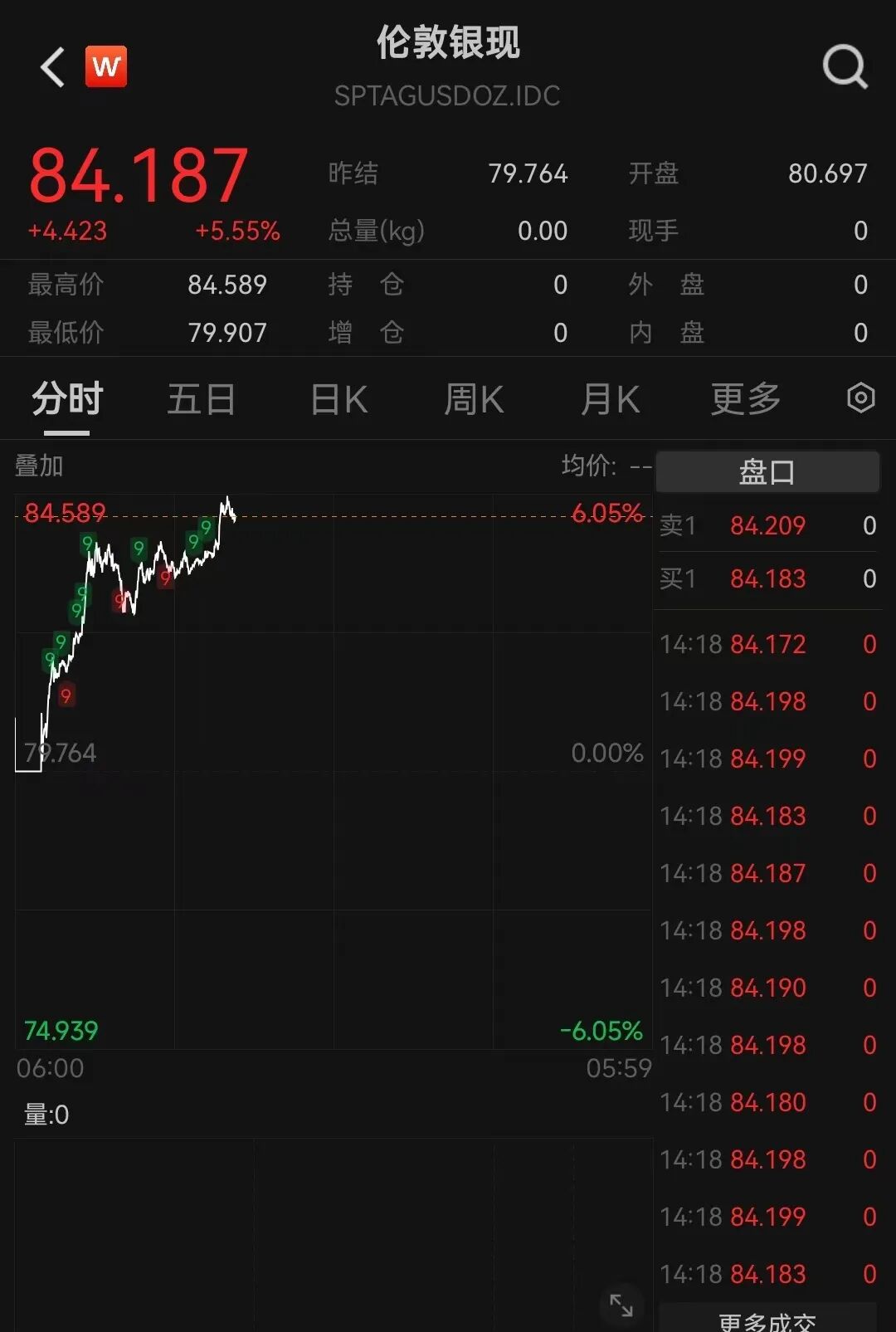Open chart settings via the gear icon
Screen dimensions: 896x1332
coord(860,399)
